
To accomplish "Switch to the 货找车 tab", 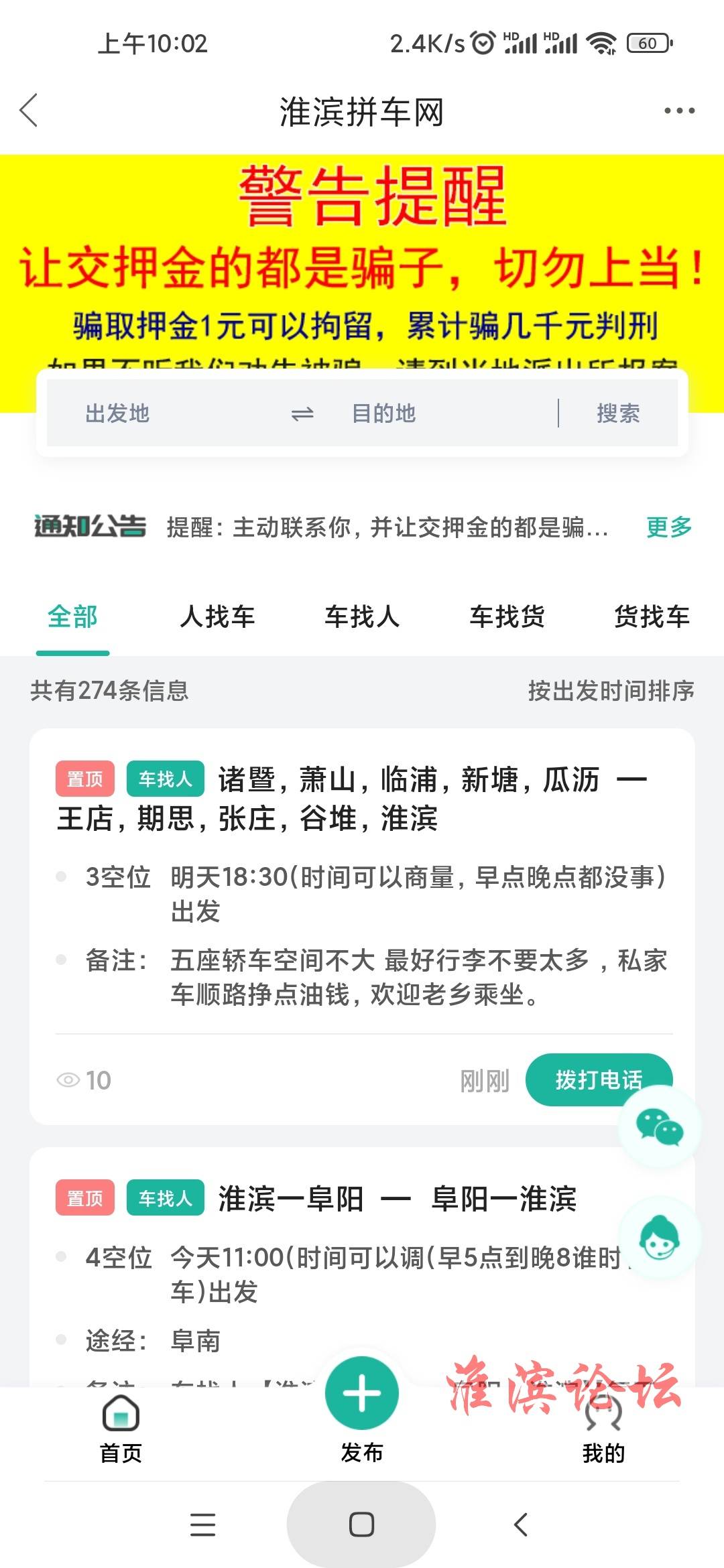I will pyautogui.click(x=652, y=616).
